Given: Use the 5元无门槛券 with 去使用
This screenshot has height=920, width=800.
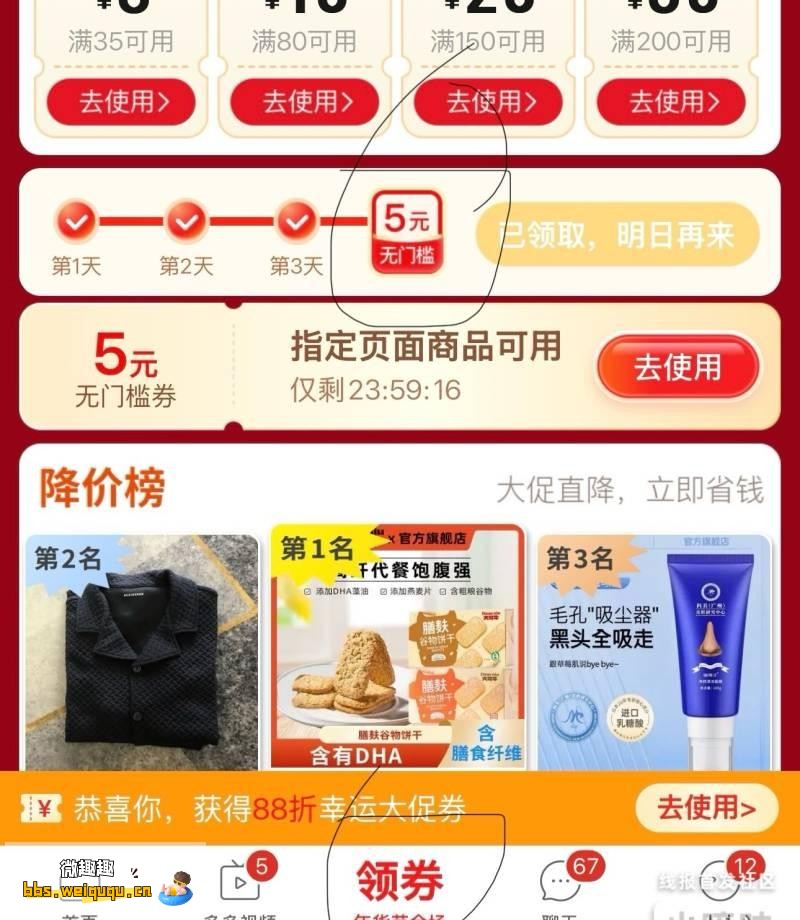Looking at the screenshot, I should [677, 368].
